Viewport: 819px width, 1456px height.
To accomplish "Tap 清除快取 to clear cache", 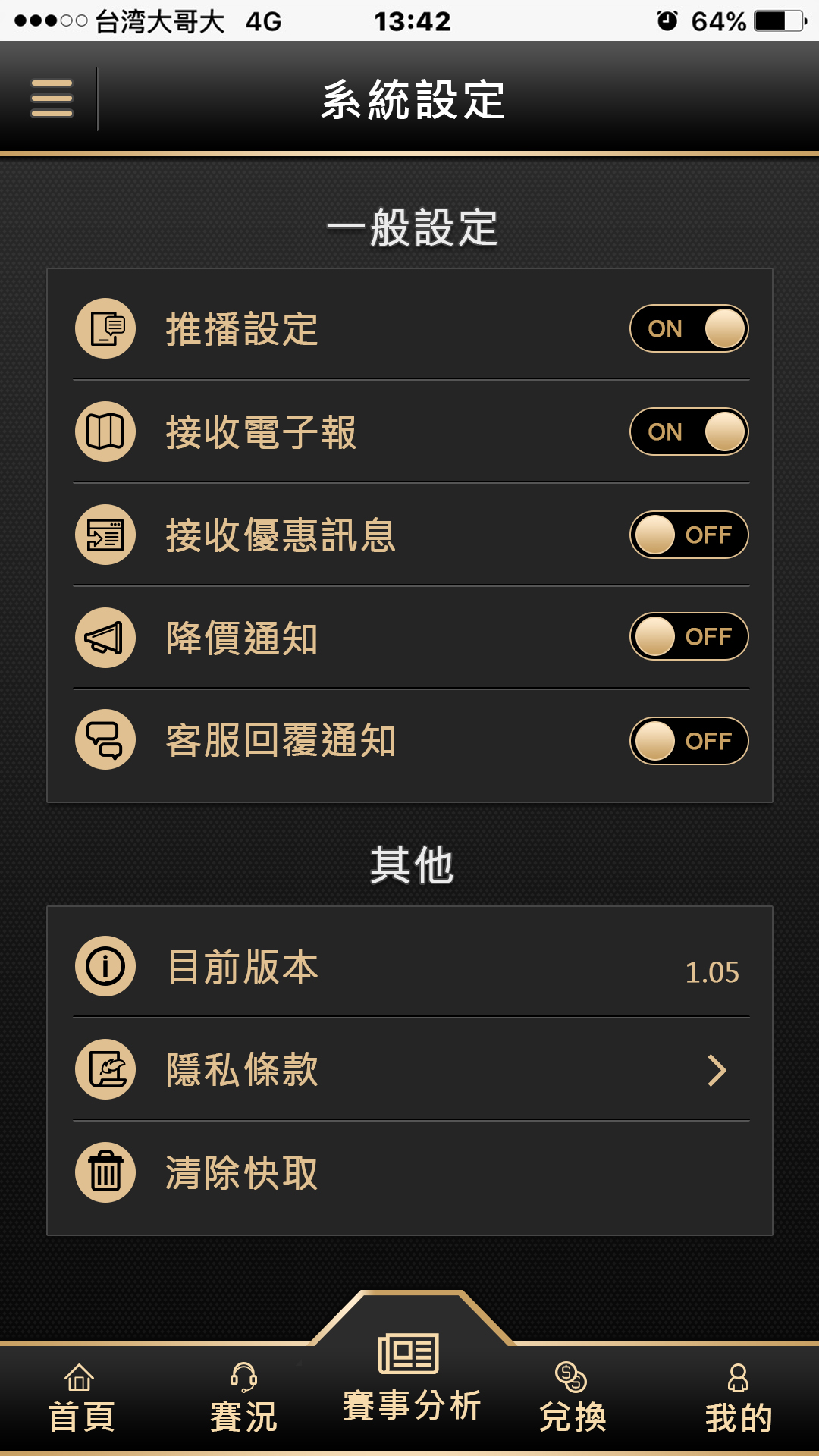I will click(409, 1172).
